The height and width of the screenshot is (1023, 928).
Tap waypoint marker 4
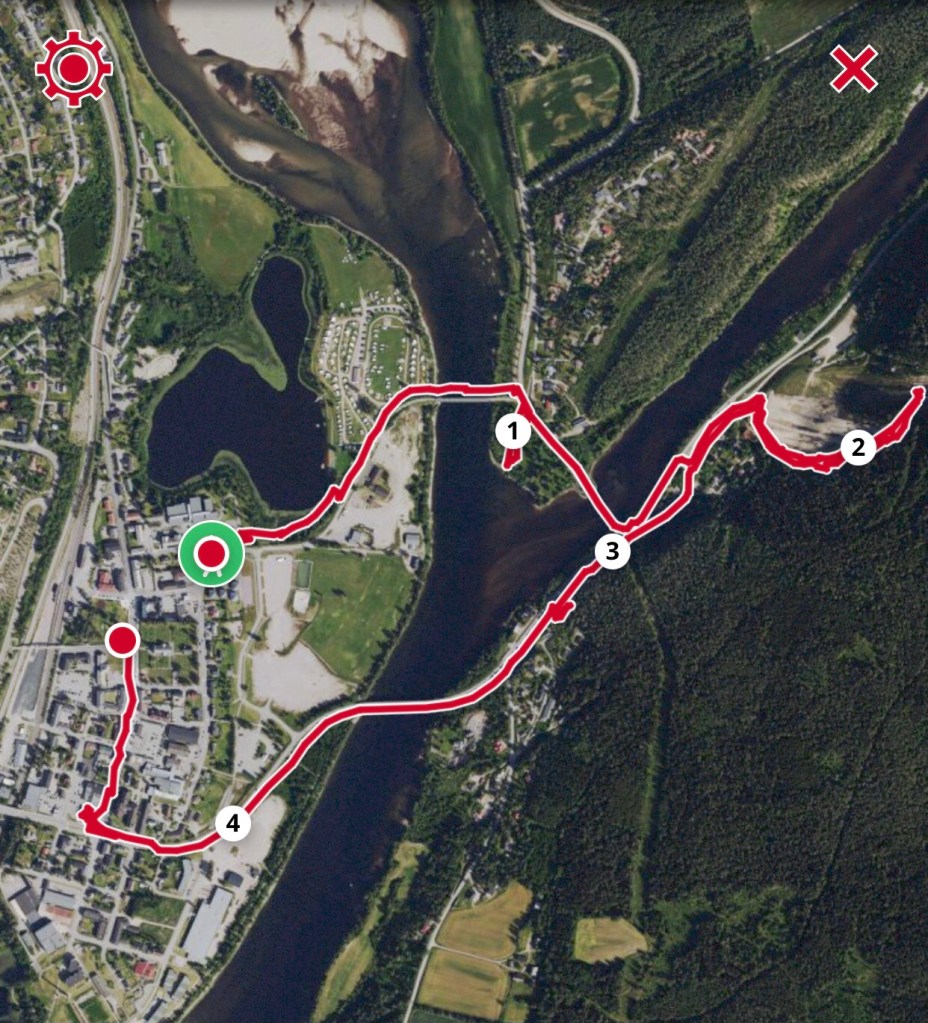pyautogui.click(x=233, y=824)
